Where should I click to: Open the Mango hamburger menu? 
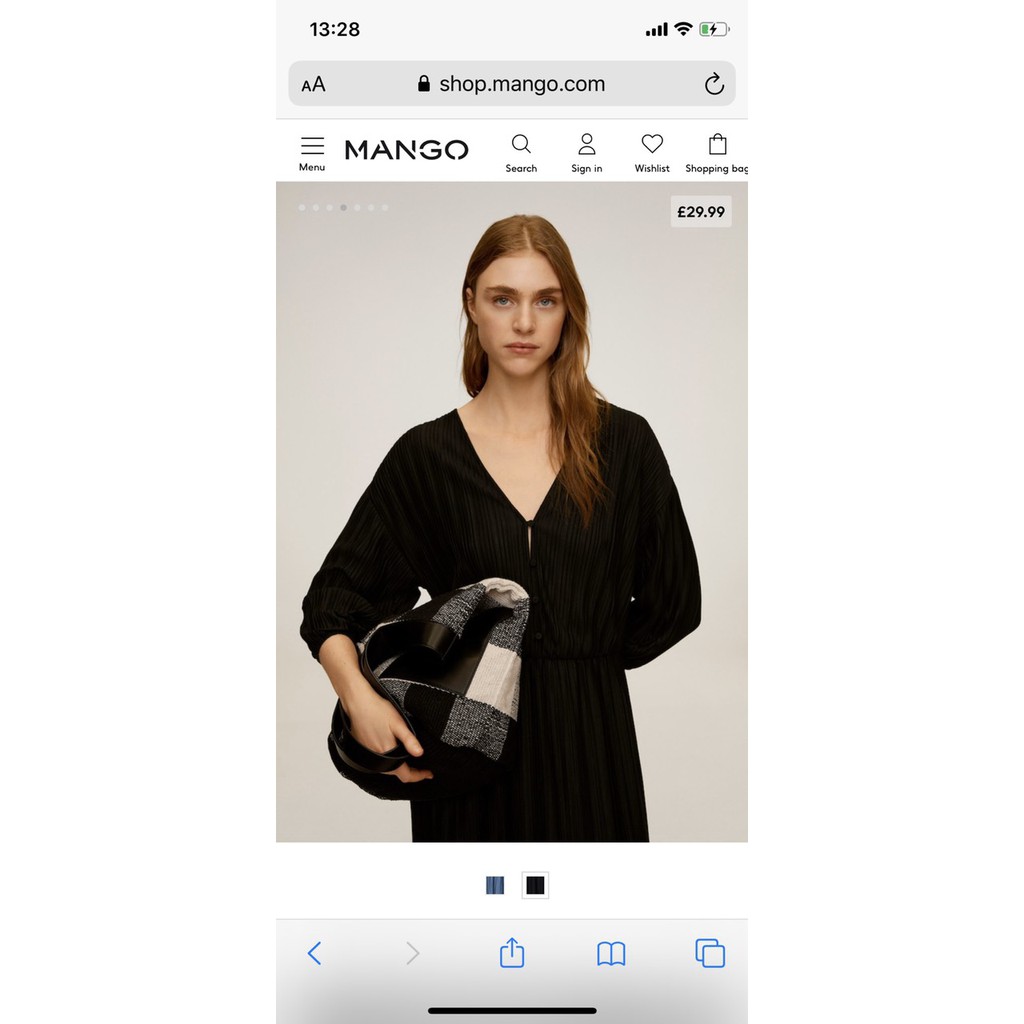pos(312,152)
